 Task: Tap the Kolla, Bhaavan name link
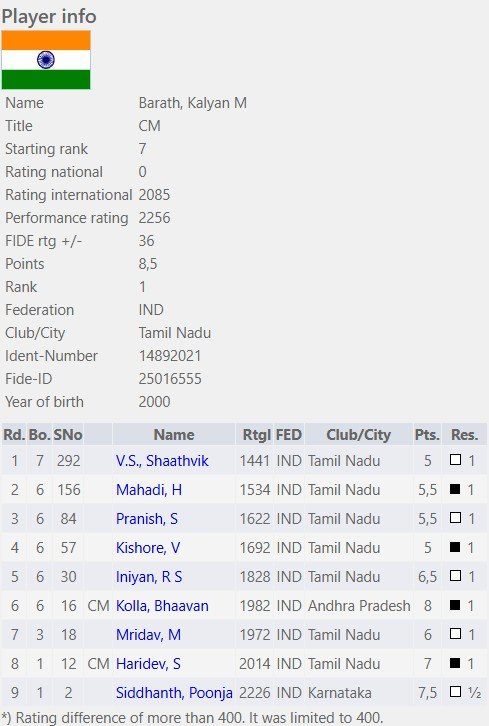click(162, 606)
